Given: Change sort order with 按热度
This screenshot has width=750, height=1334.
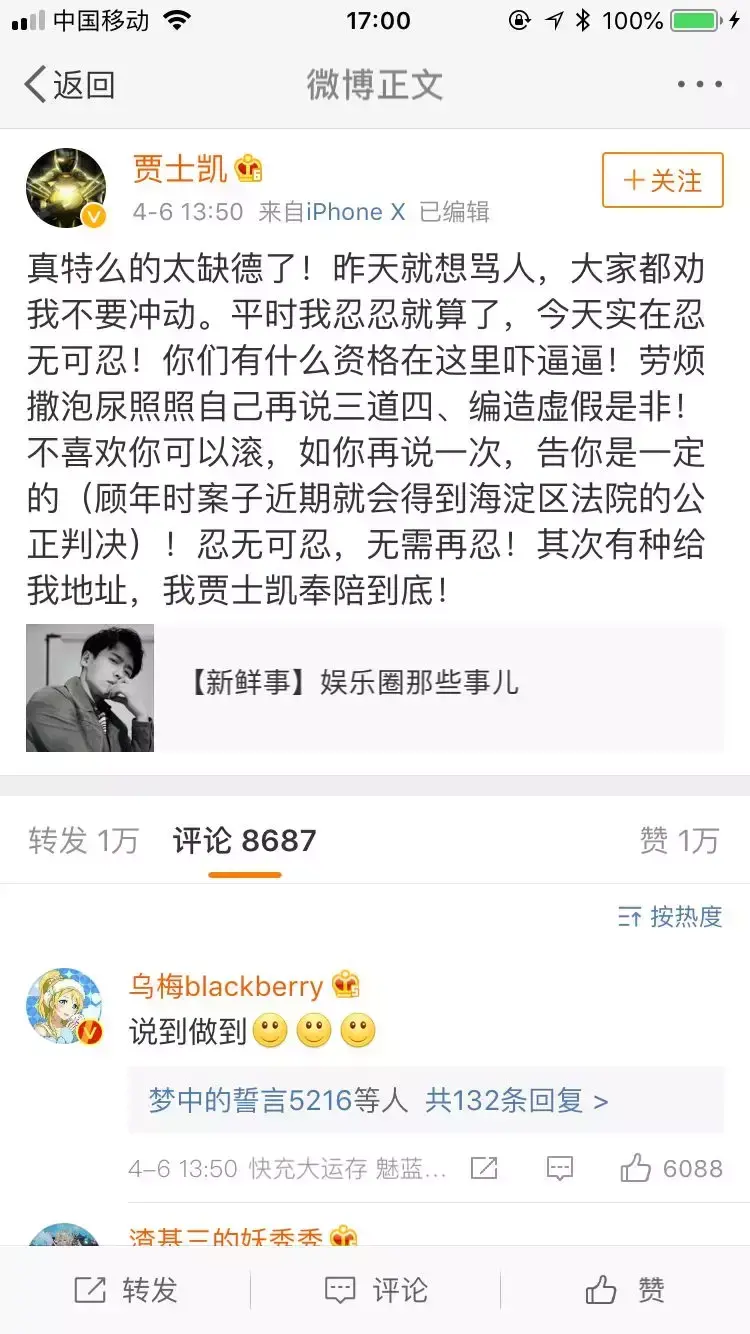Looking at the screenshot, I should 670,916.
